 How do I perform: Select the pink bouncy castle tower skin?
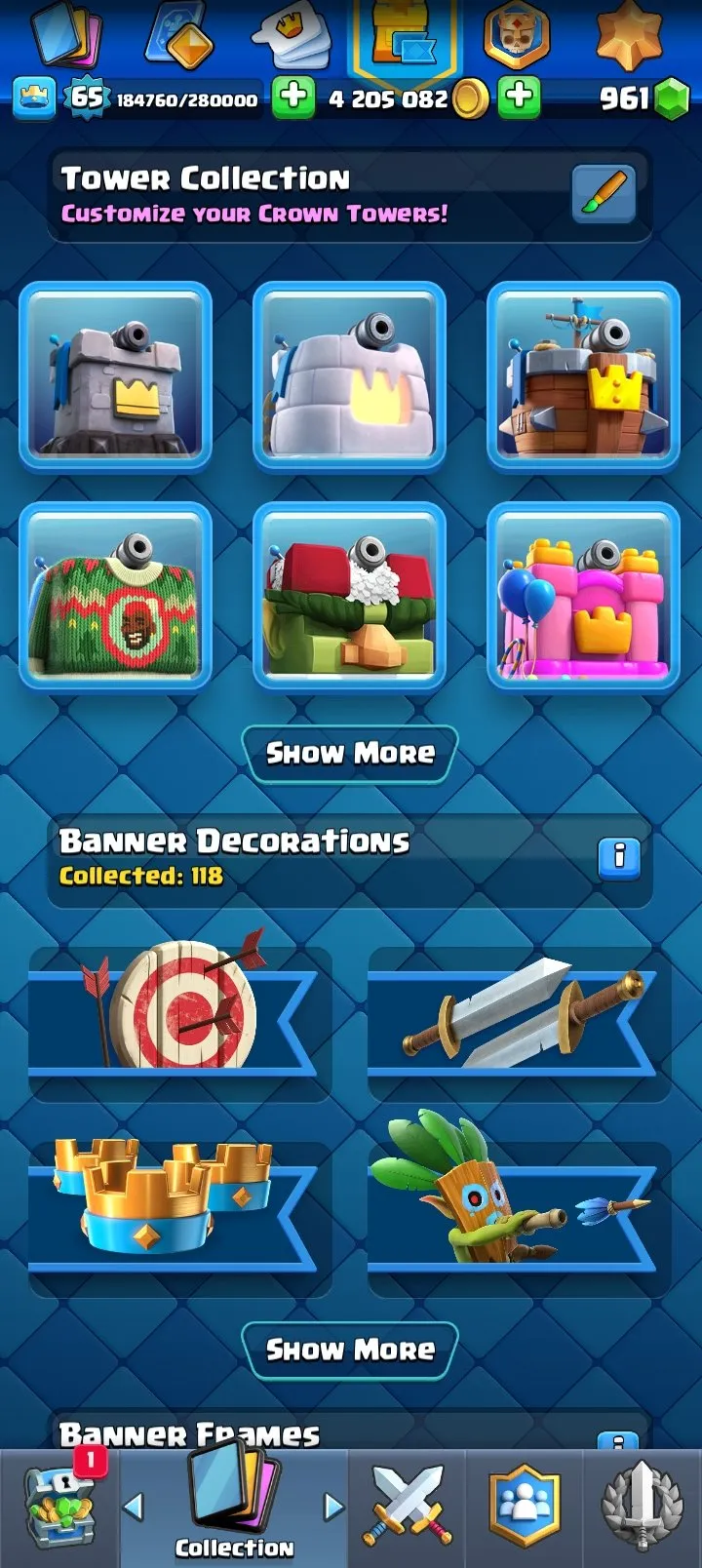point(583,596)
